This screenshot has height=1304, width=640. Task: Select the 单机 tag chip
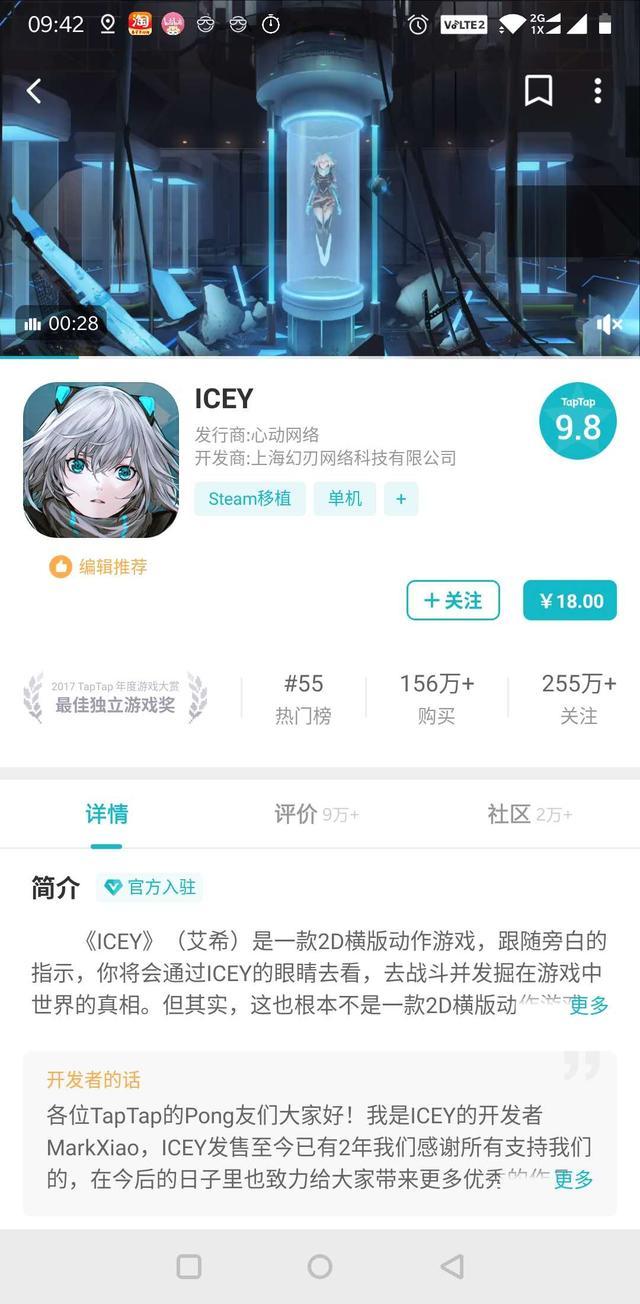345,498
